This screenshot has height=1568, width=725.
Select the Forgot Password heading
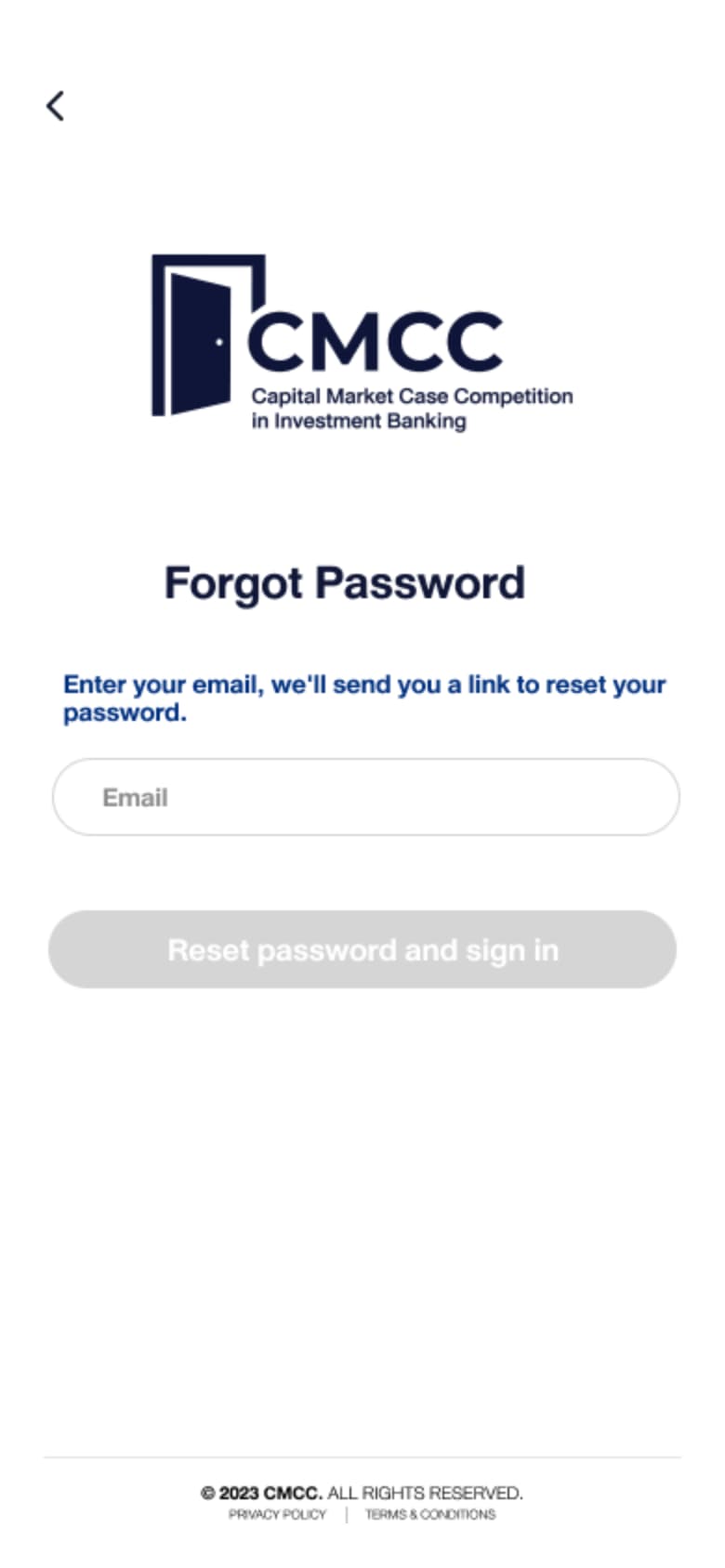pyautogui.click(x=344, y=581)
